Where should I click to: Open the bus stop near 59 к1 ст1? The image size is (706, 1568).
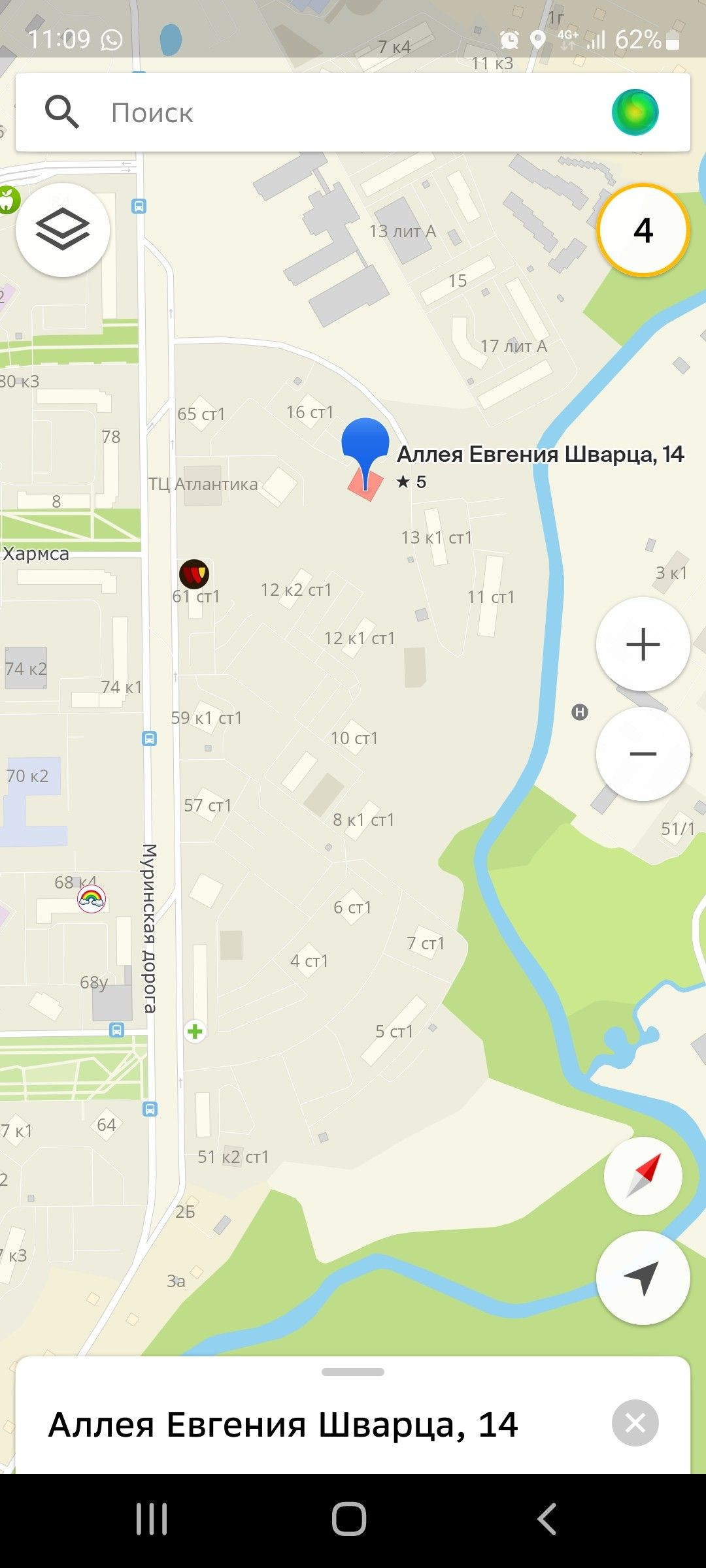click(149, 739)
